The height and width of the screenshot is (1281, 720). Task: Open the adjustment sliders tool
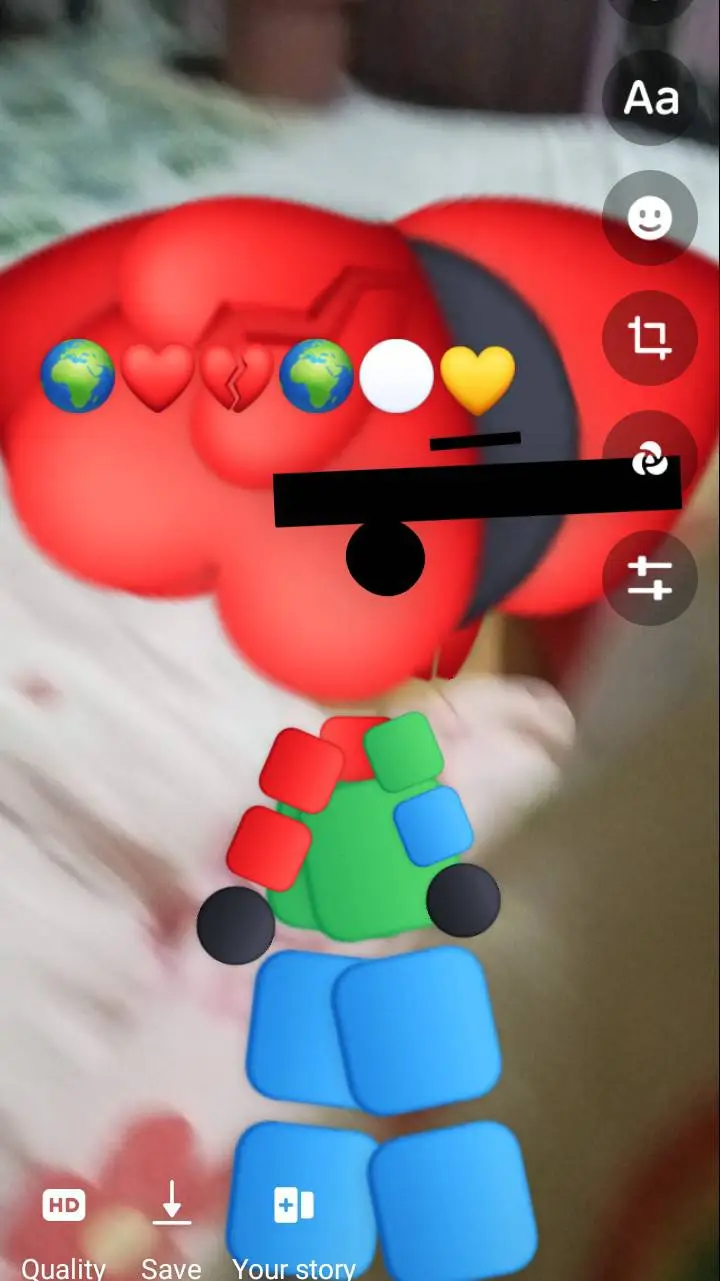[x=650, y=578]
